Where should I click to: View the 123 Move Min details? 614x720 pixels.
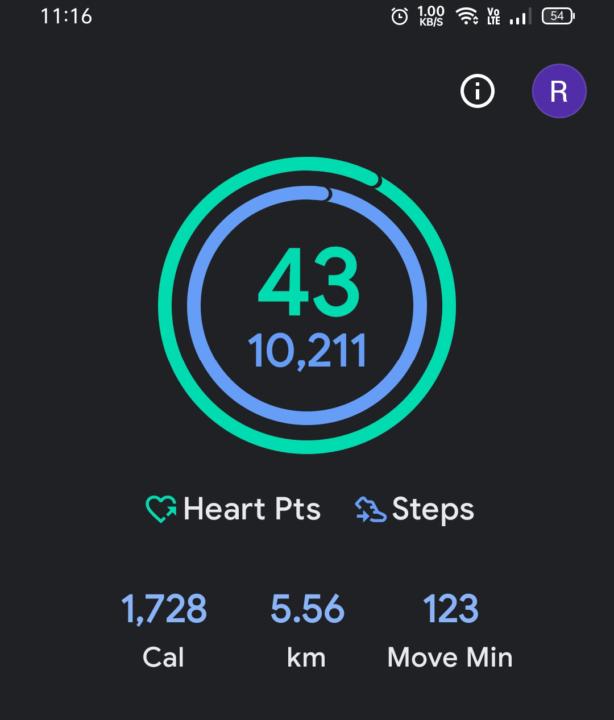pyautogui.click(x=450, y=629)
